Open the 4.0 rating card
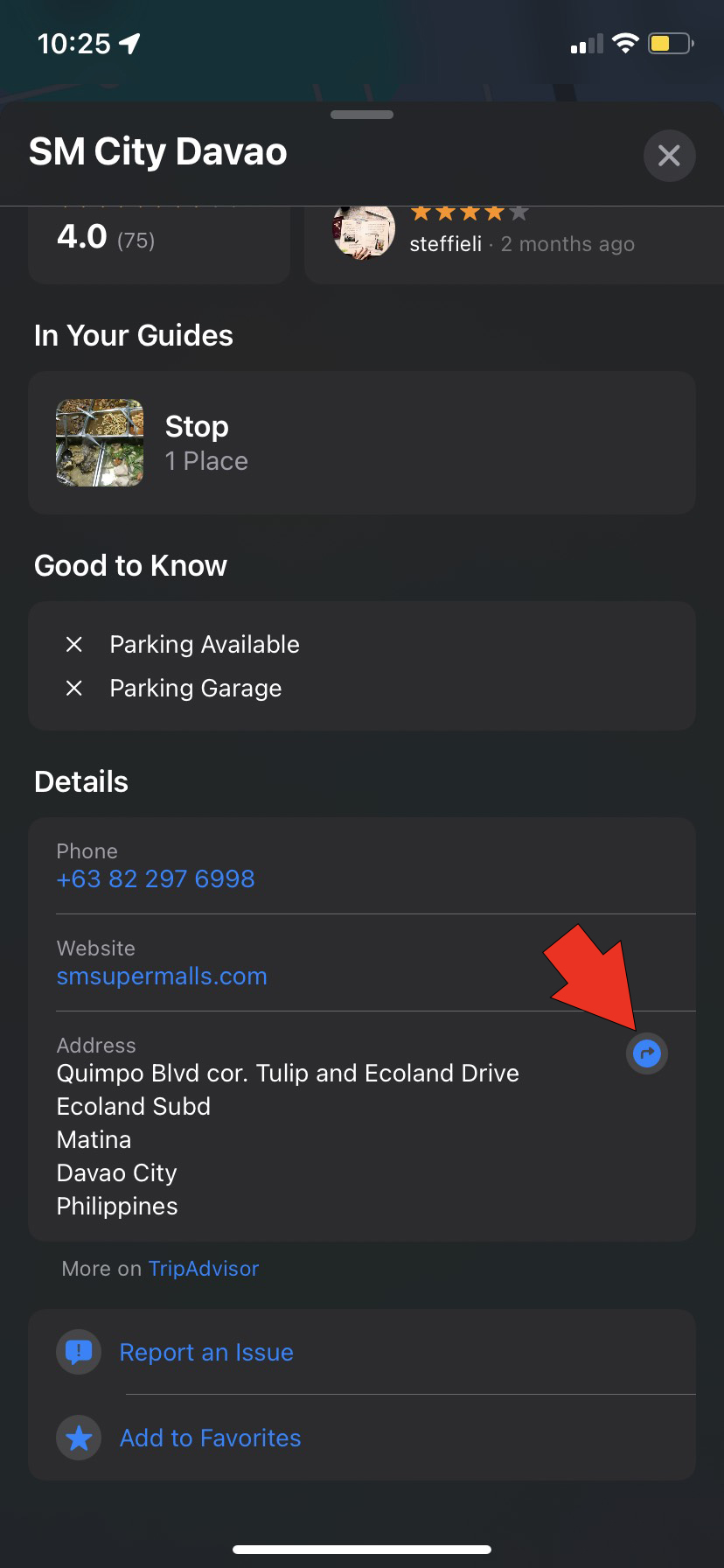724x1568 pixels. 157,241
